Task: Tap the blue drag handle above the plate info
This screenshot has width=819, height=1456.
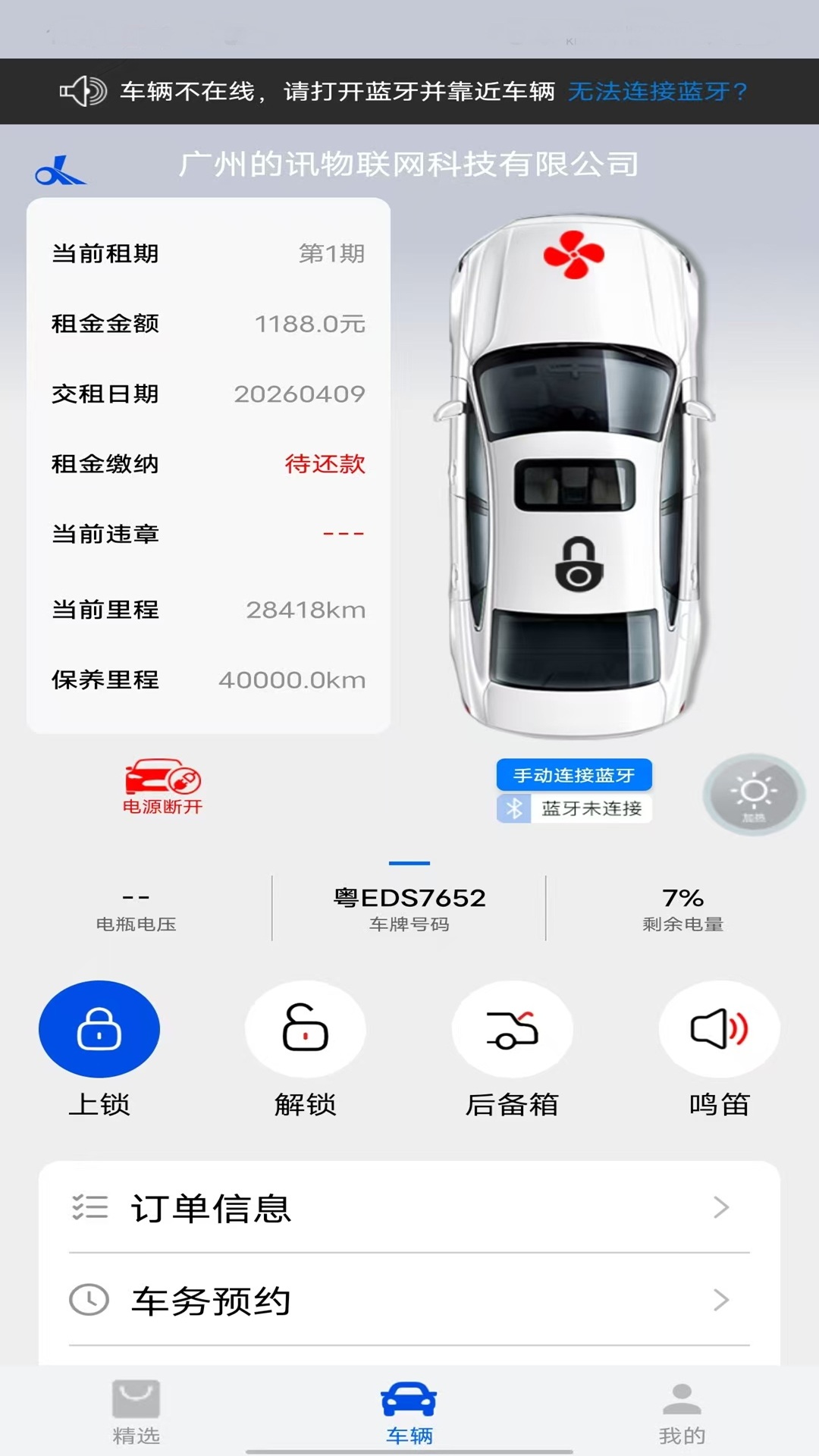Action: (409, 863)
